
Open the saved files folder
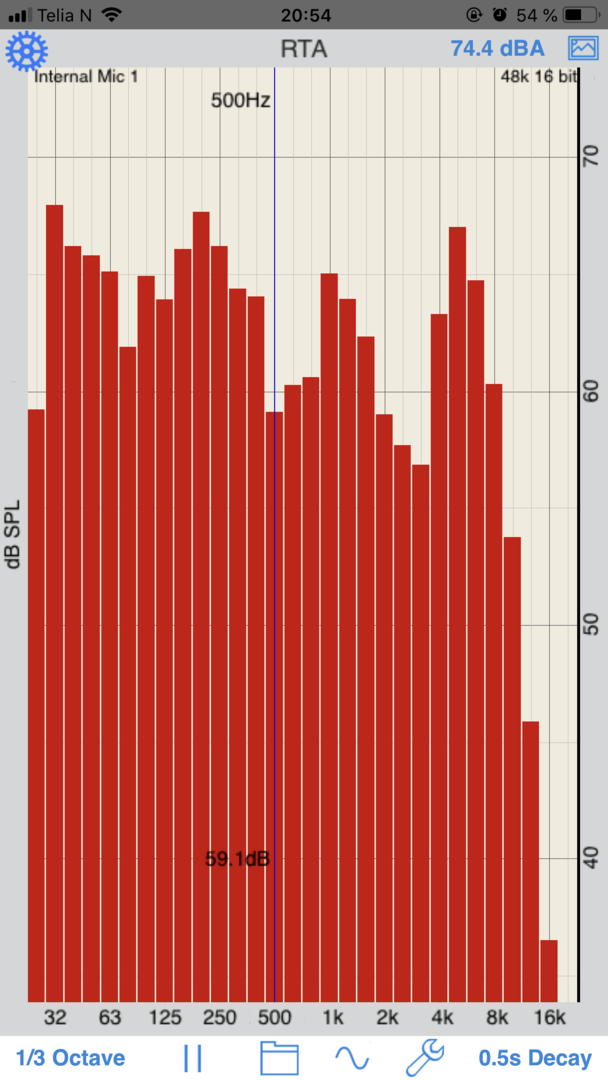(280, 1058)
